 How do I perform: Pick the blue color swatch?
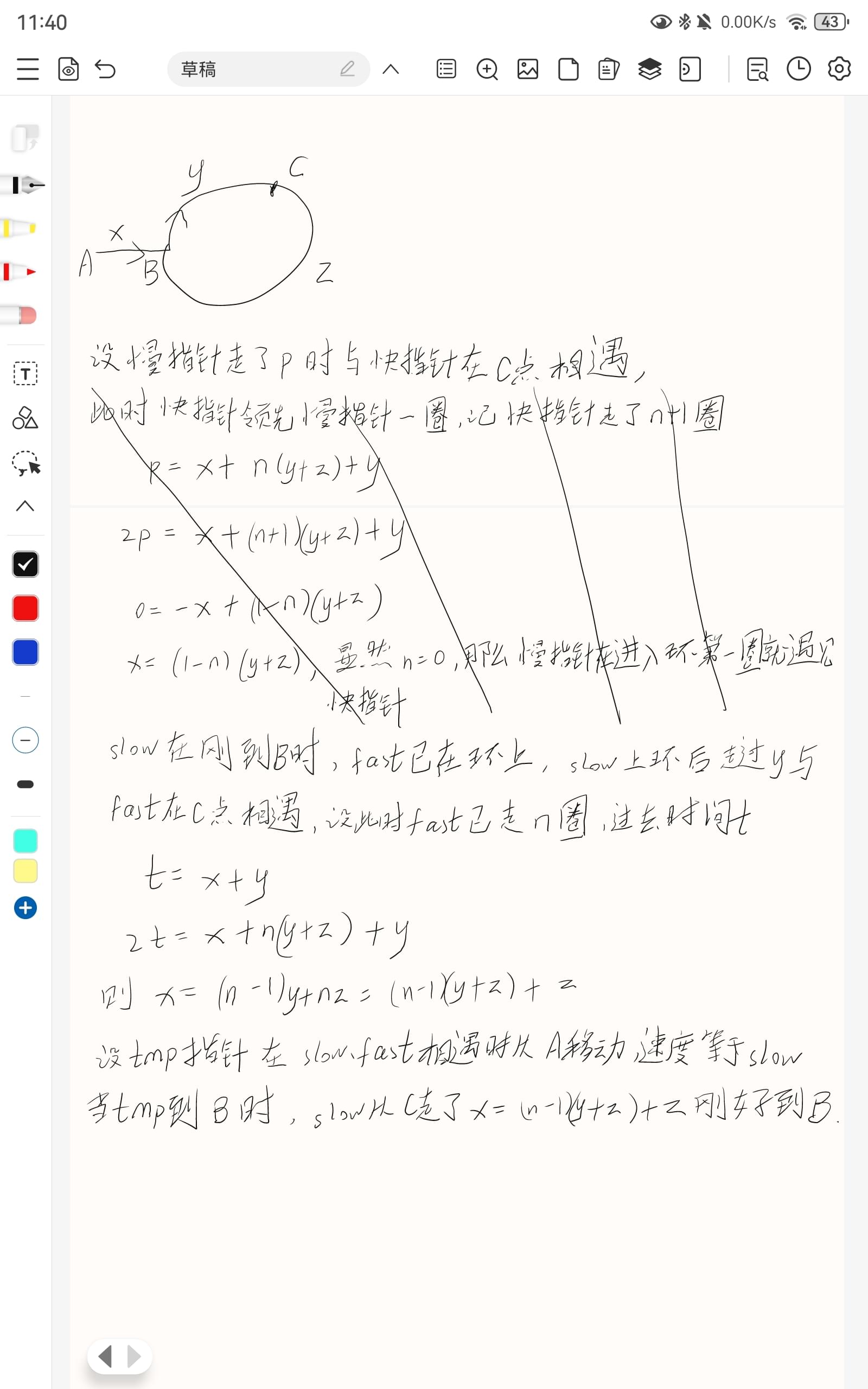point(25,652)
